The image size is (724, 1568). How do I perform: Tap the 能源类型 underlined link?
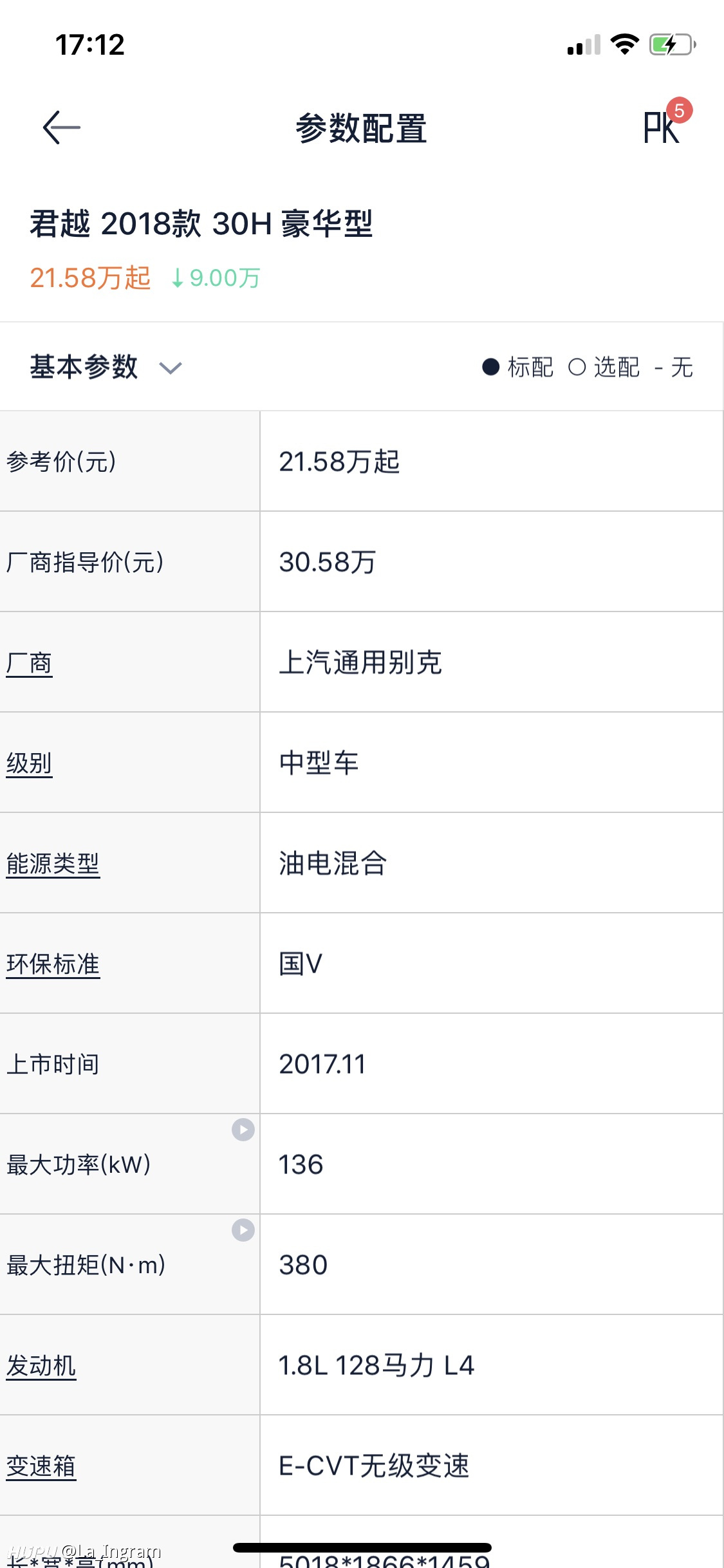(53, 864)
